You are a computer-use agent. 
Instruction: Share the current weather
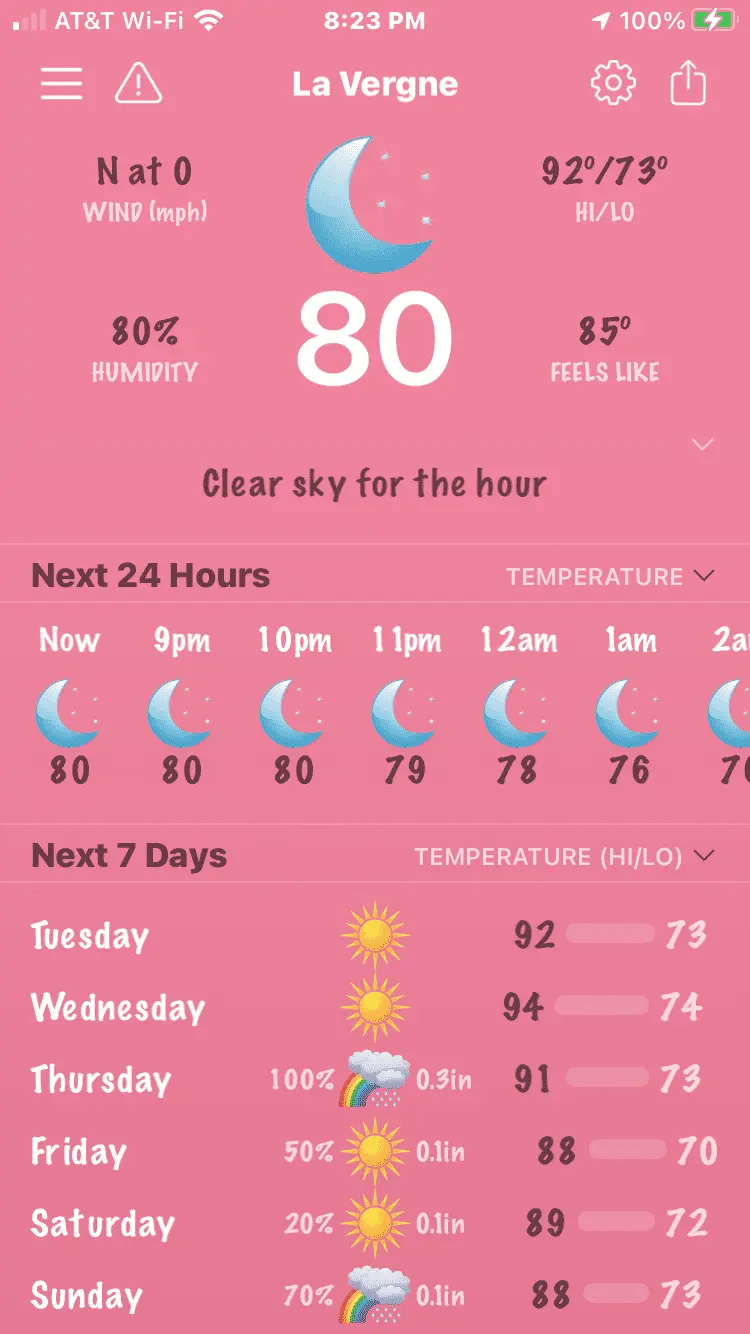tap(688, 84)
